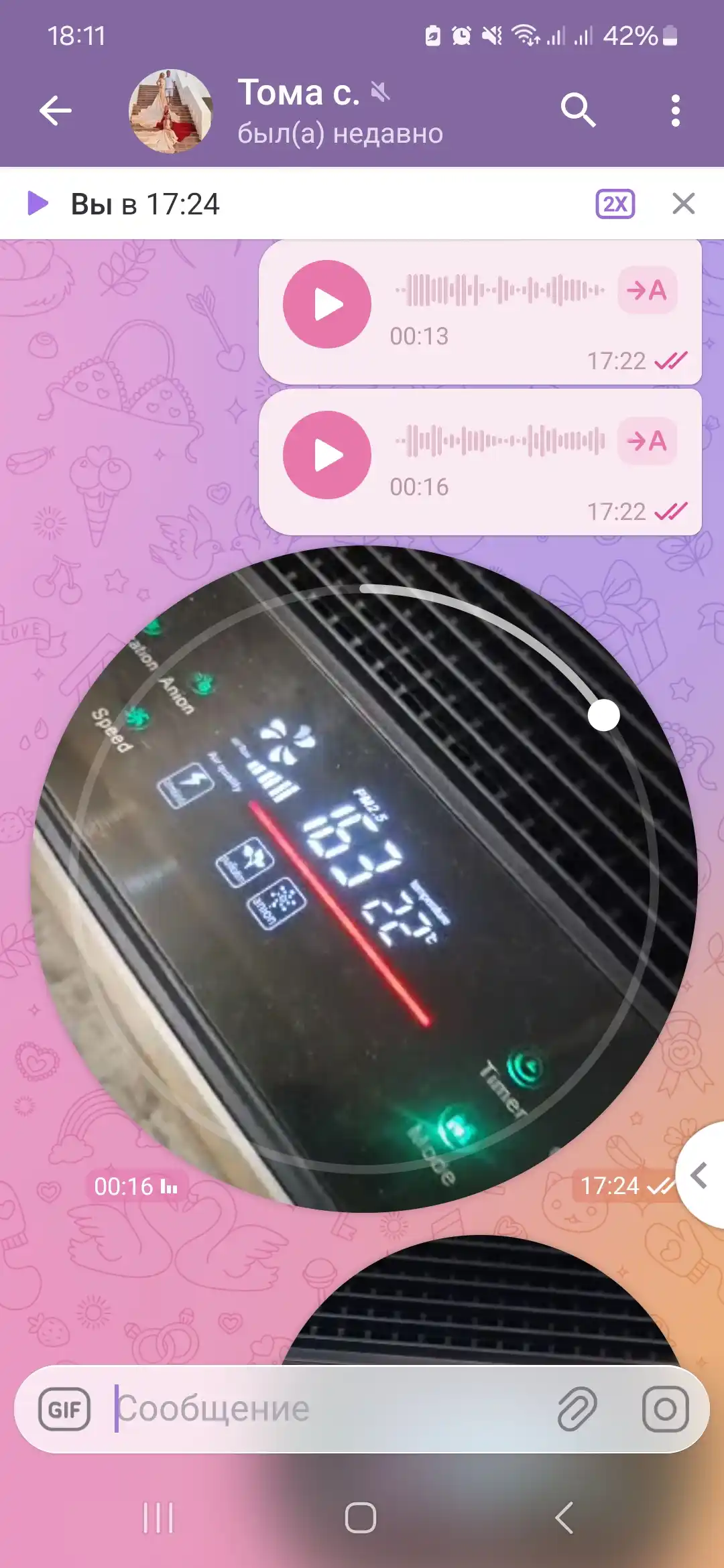724x1568 pixels.
Task: Attach a file with the paperclip
Action: 577,1409
